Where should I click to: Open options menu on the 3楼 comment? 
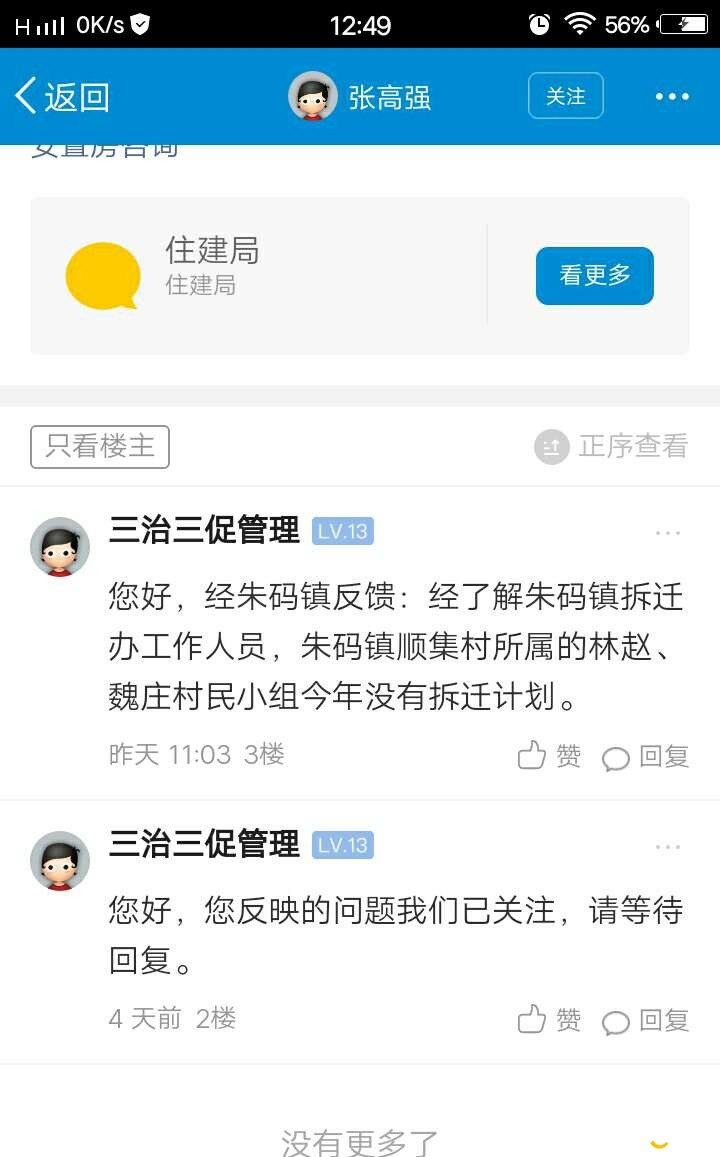(667, 532)
